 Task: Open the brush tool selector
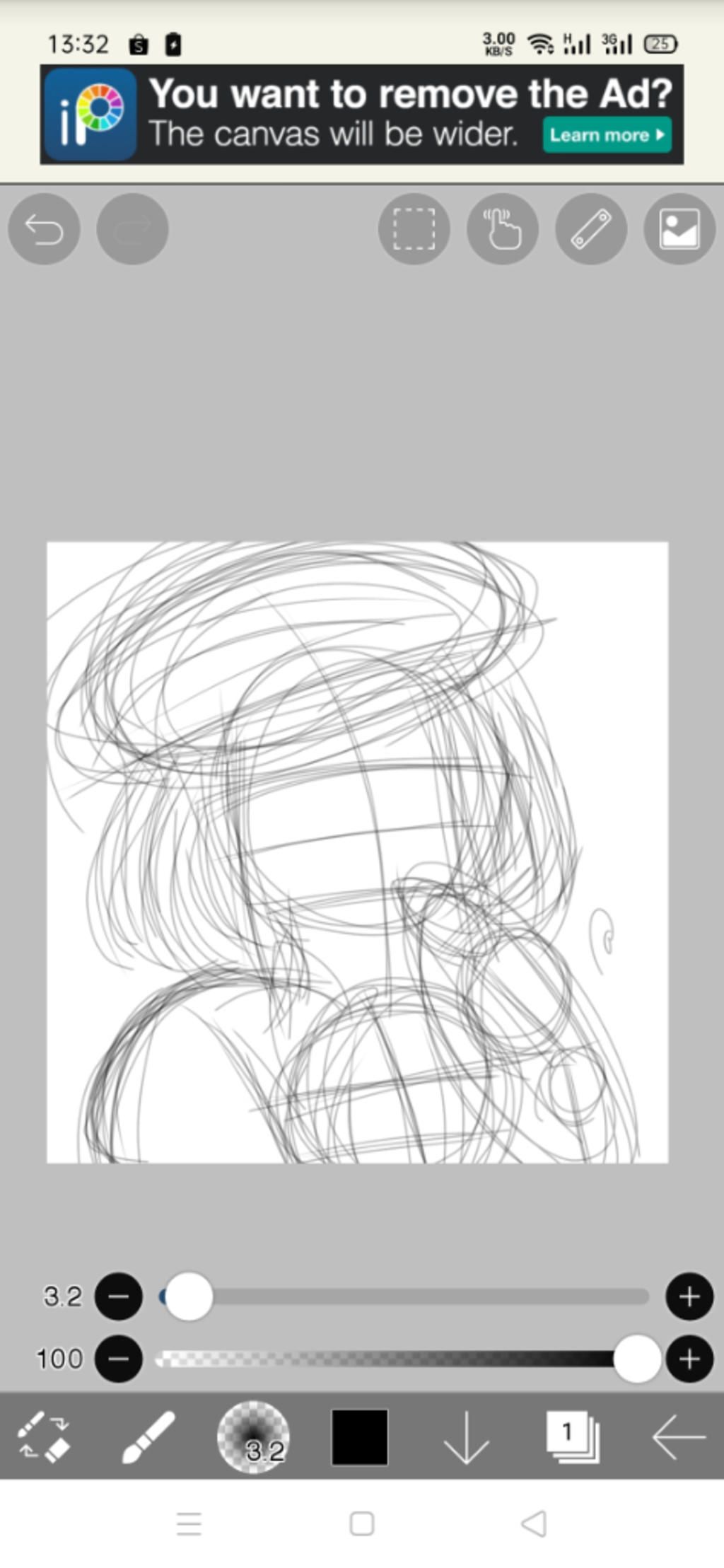pos(148,1436)
